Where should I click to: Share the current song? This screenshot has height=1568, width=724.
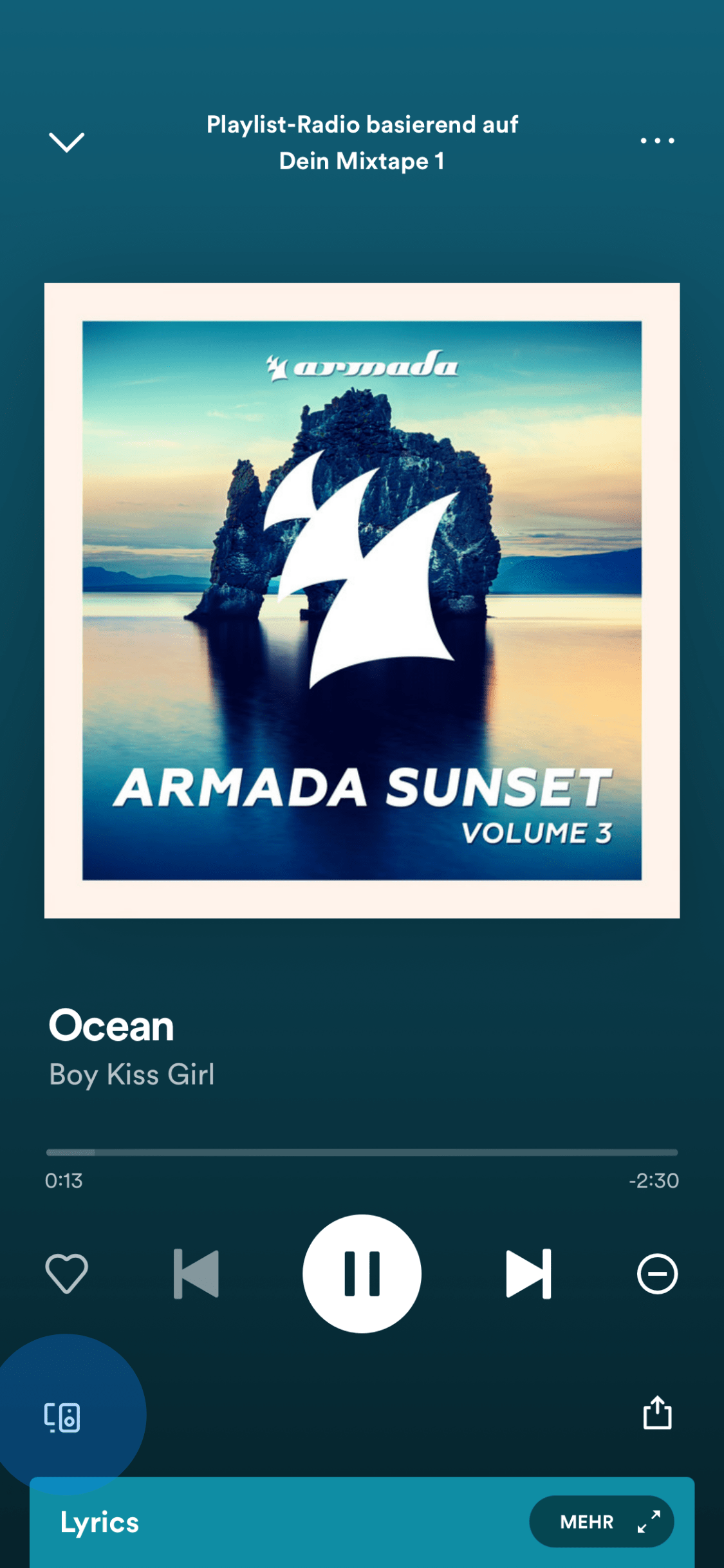[x=657, y=1413]
